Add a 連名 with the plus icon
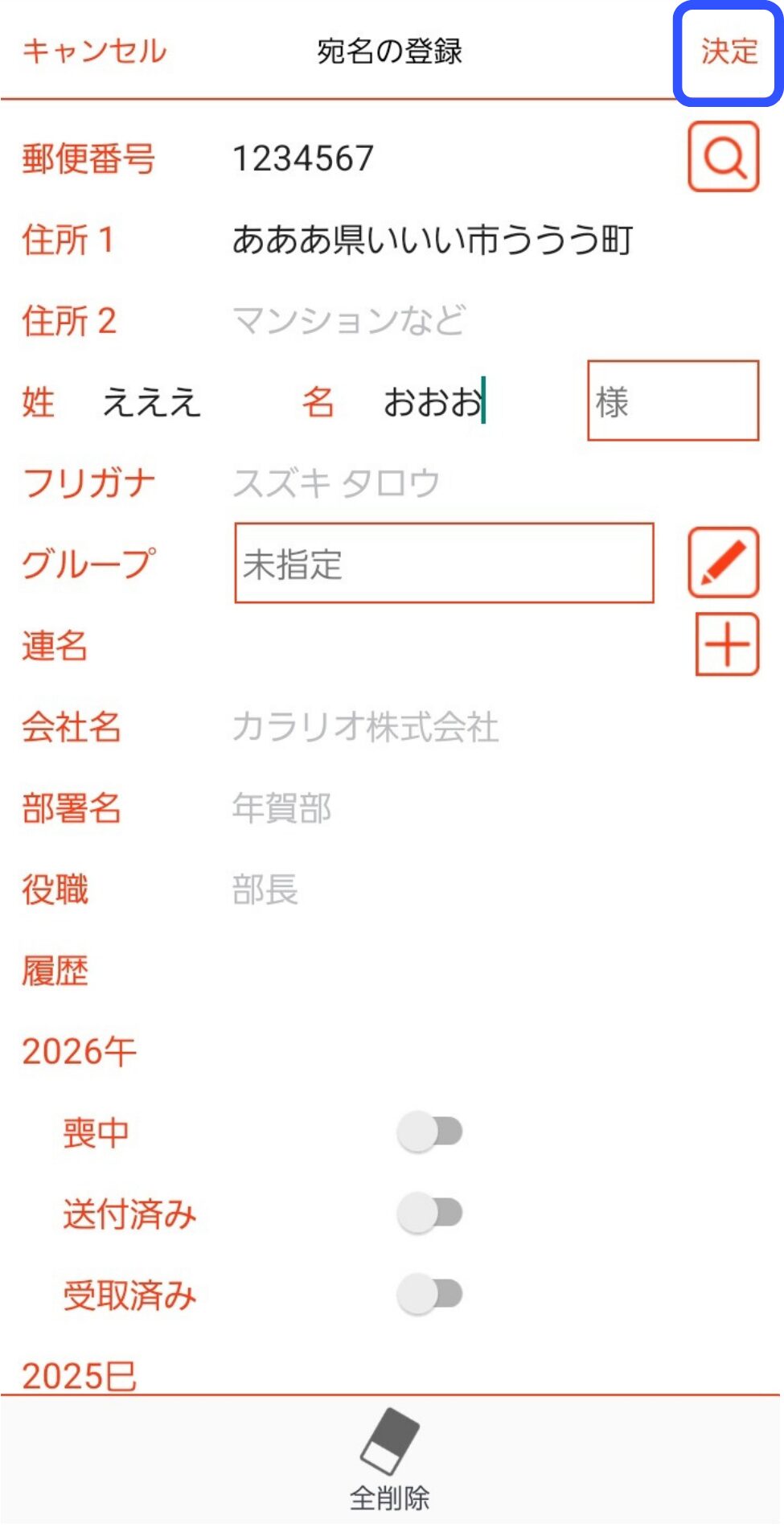 click(x=726, y=644)
